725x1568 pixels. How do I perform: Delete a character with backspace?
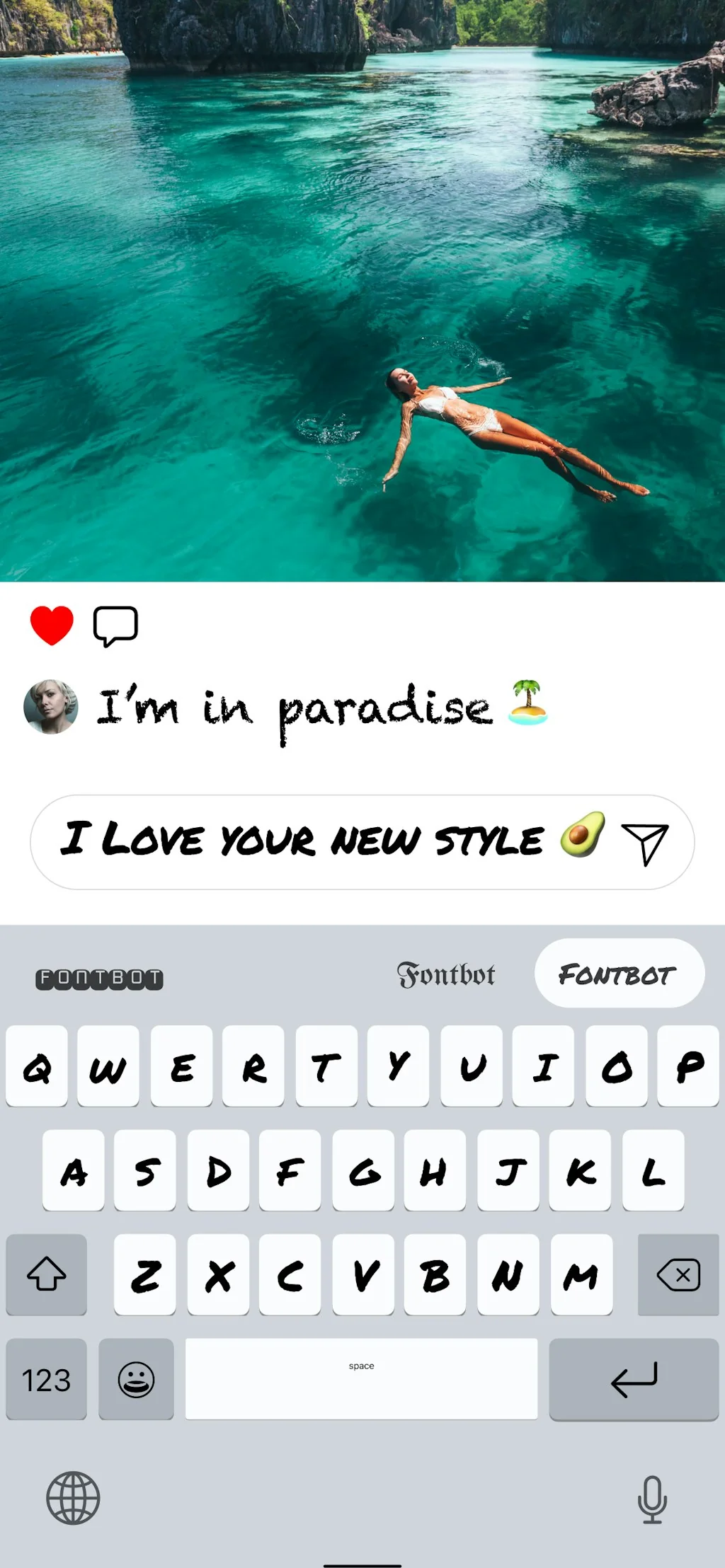pyautogui.click(x=678, y=1275)
